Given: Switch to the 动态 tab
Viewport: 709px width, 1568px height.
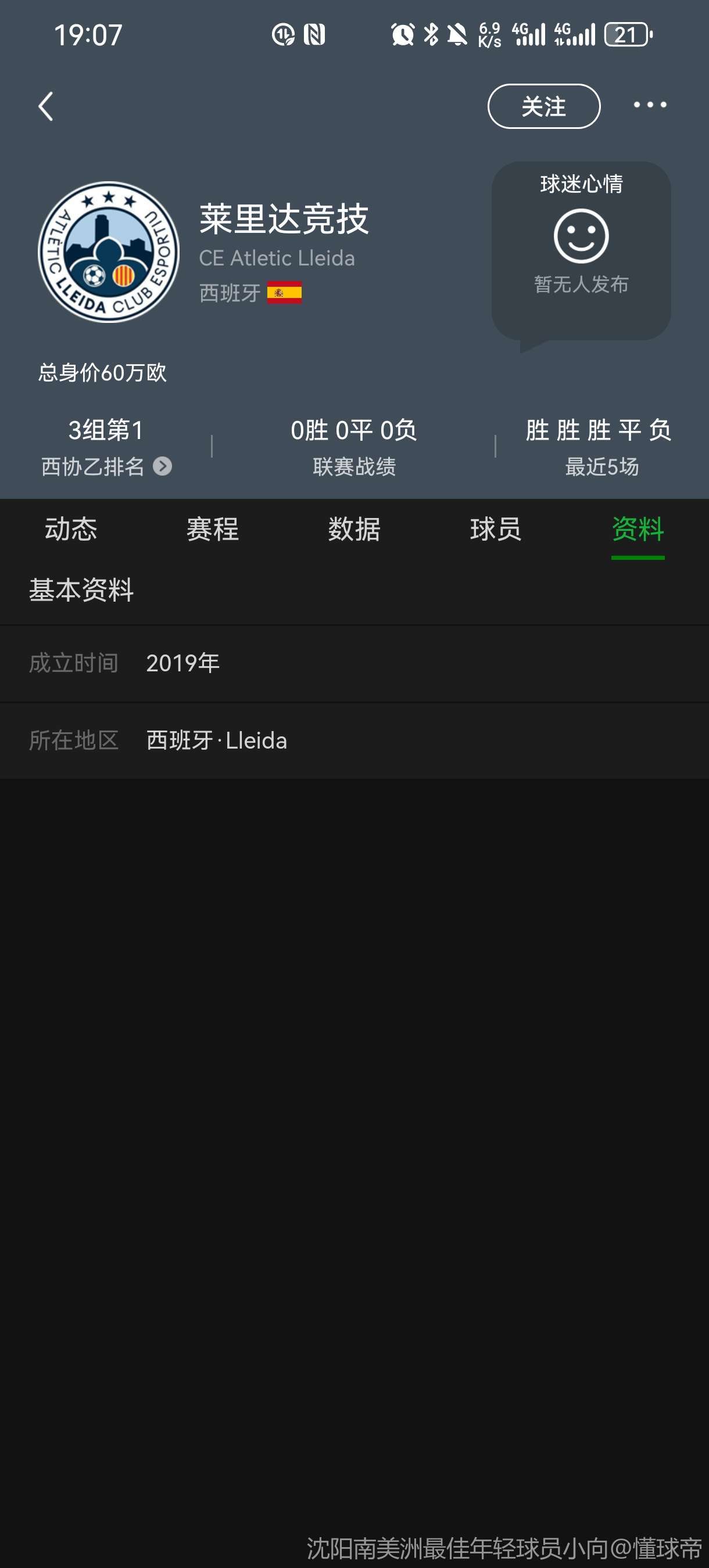Looking at the screenshot, I should click(71, 529).
